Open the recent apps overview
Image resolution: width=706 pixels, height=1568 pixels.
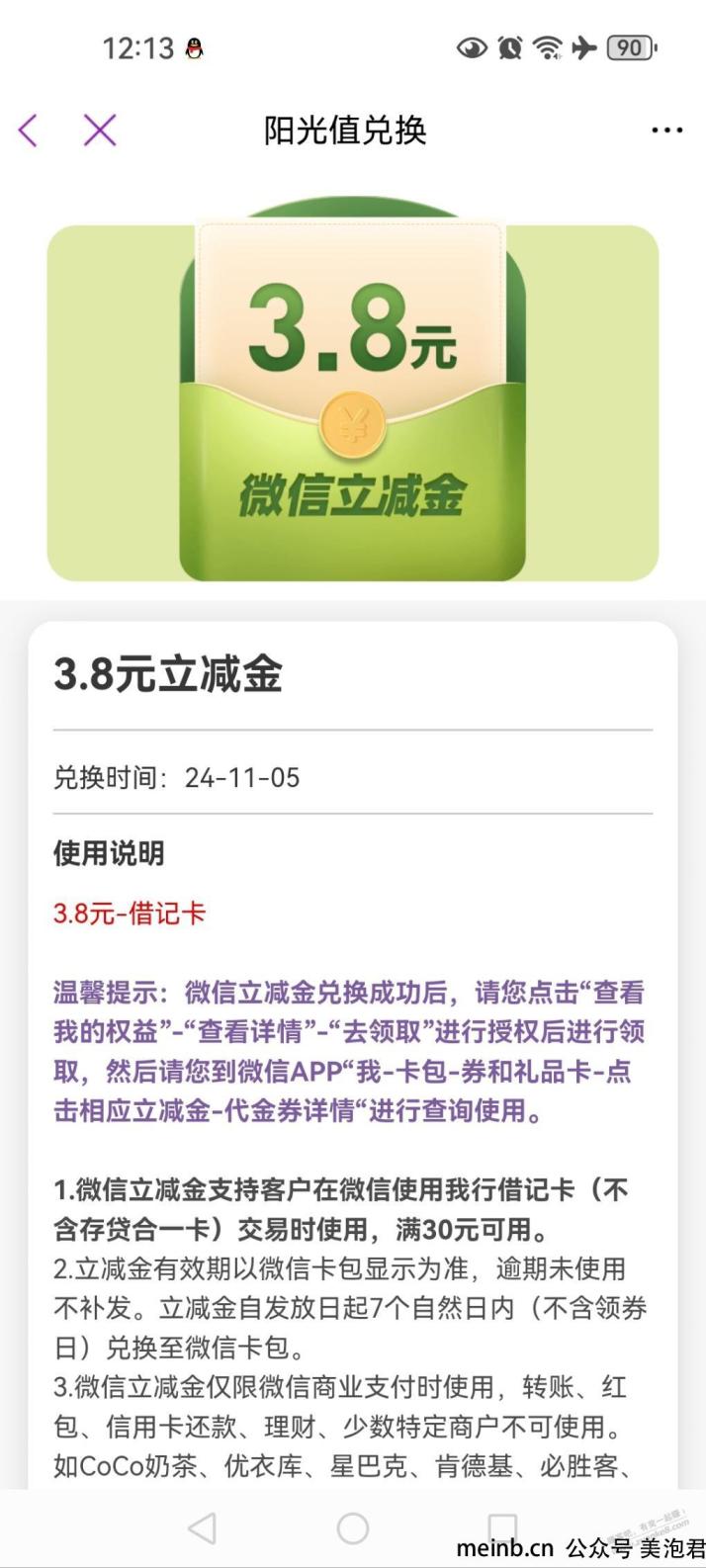(502, 1528)
